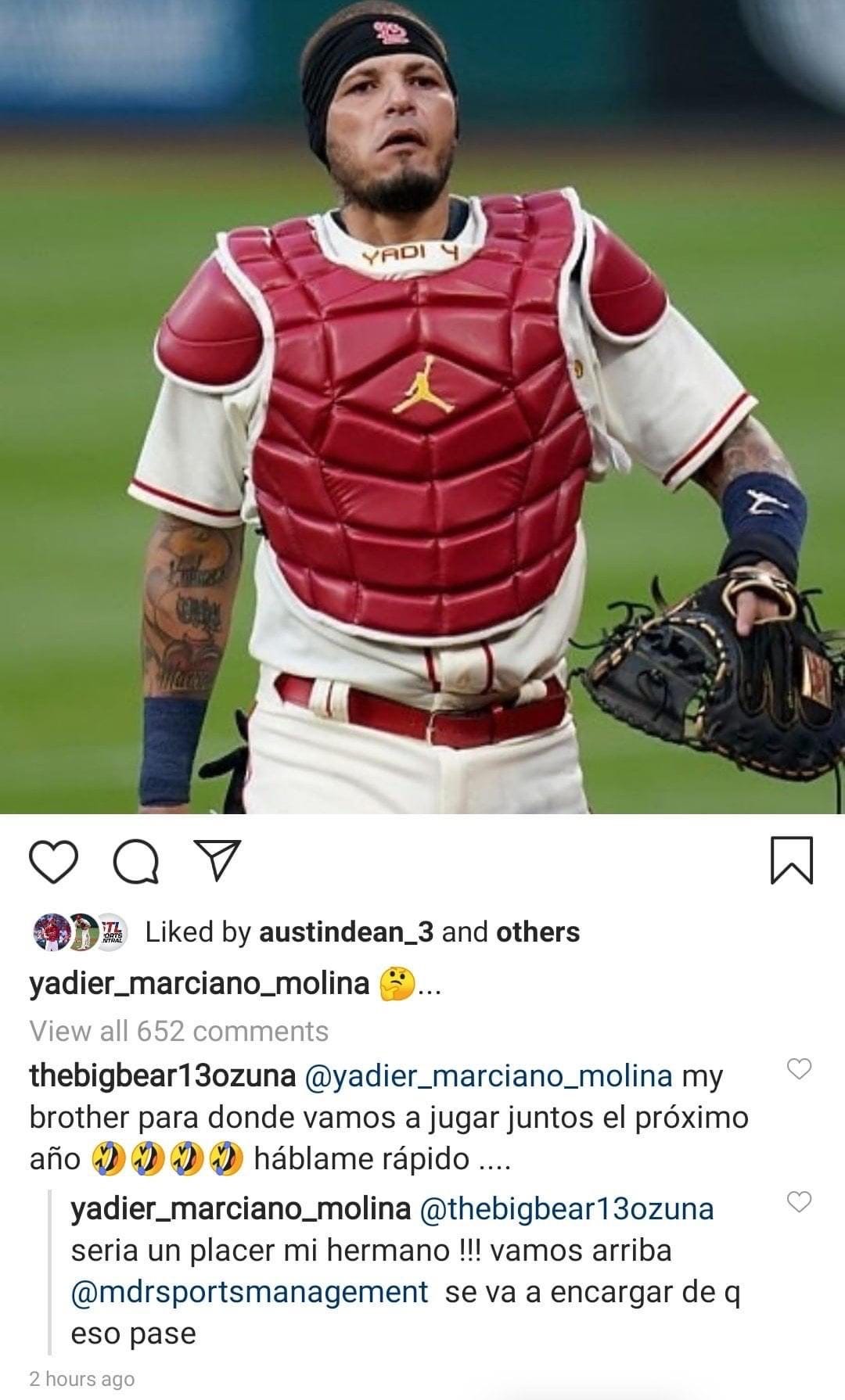Open @yadier_marciano_molina mention in ozuna's comment

coord(487,1076)
